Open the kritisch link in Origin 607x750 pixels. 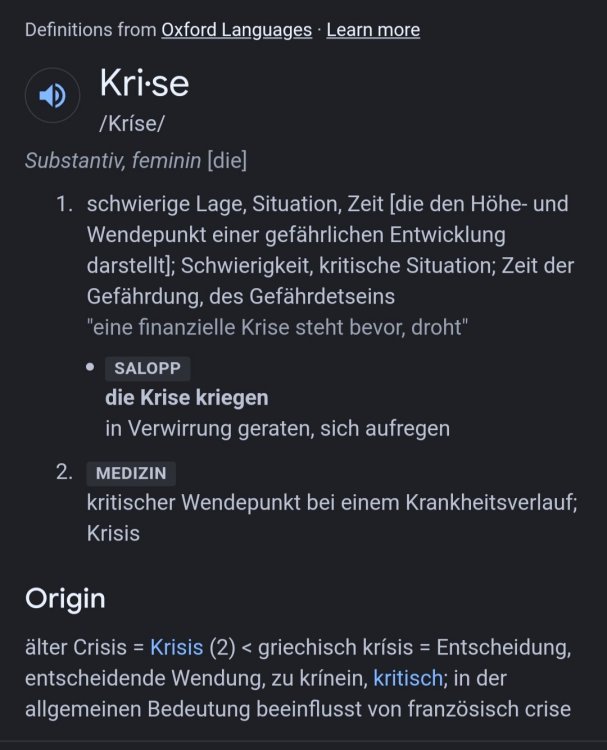tap(407, 678)
